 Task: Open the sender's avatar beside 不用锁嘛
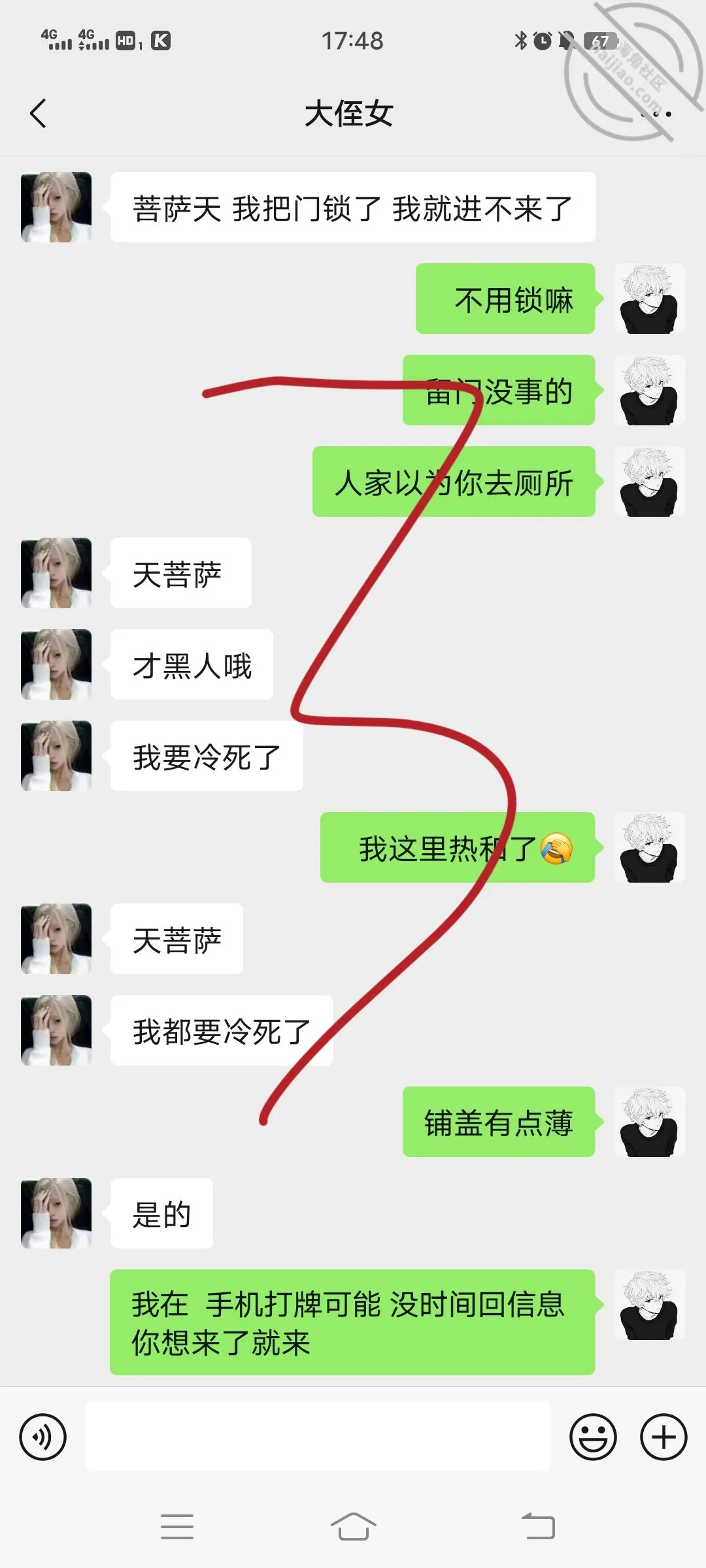point(649,299)
